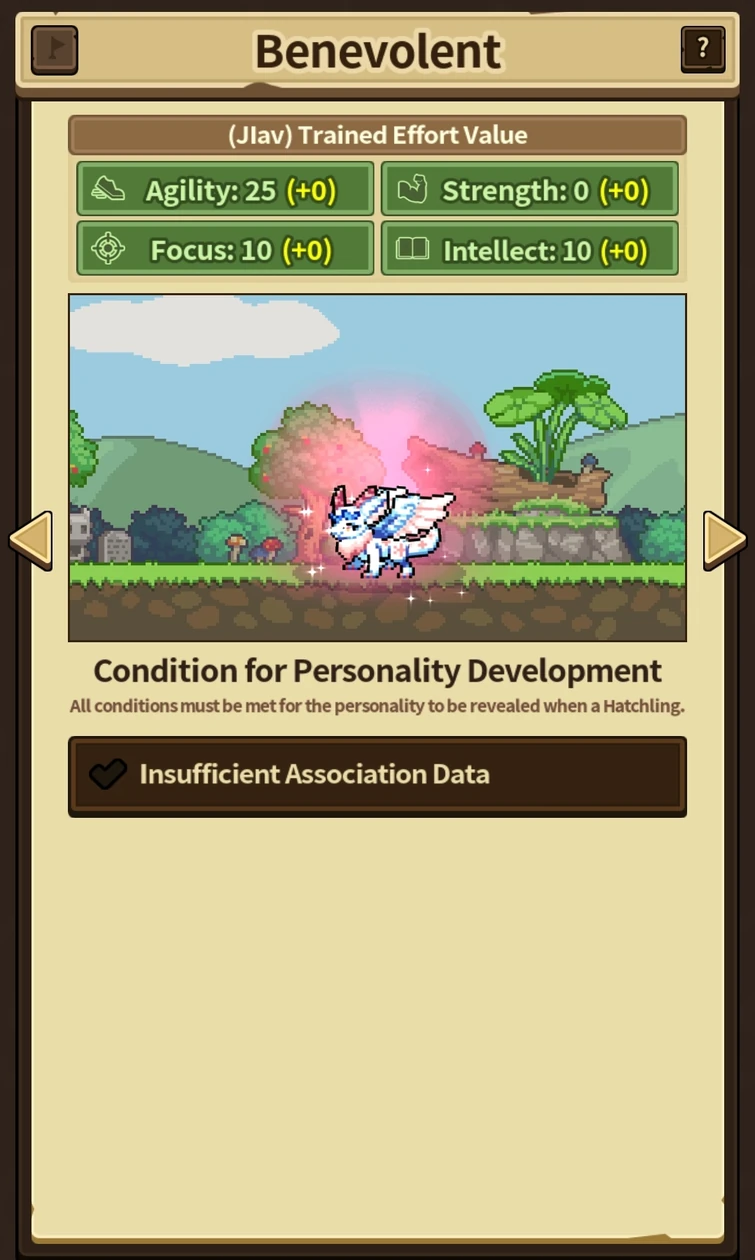Expand the Trained Effort Value header
Image resolution: width=755 pixels, height=1260 pixels.
(377, 134)
